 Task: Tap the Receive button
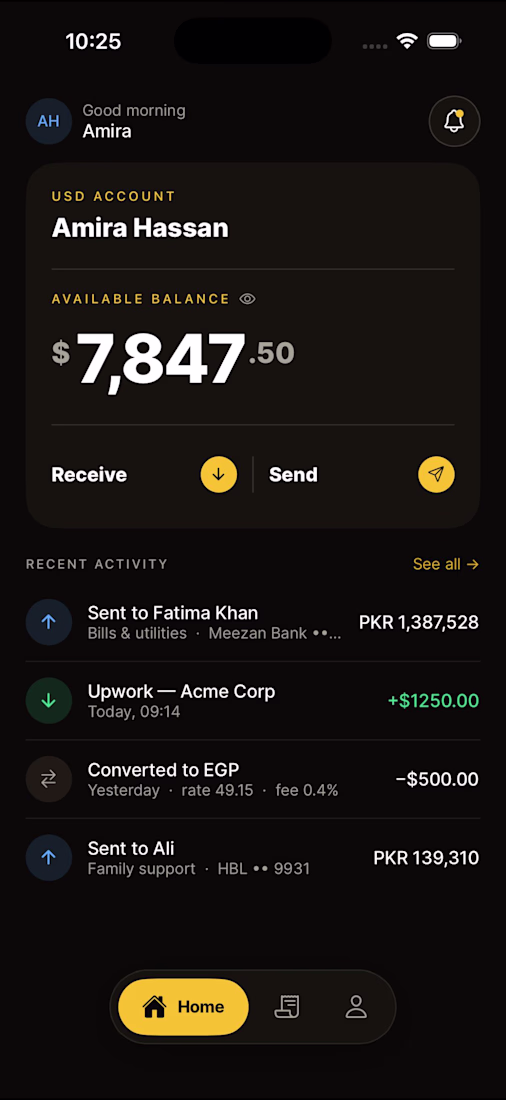pyautogui.click(x=144, y=475)
